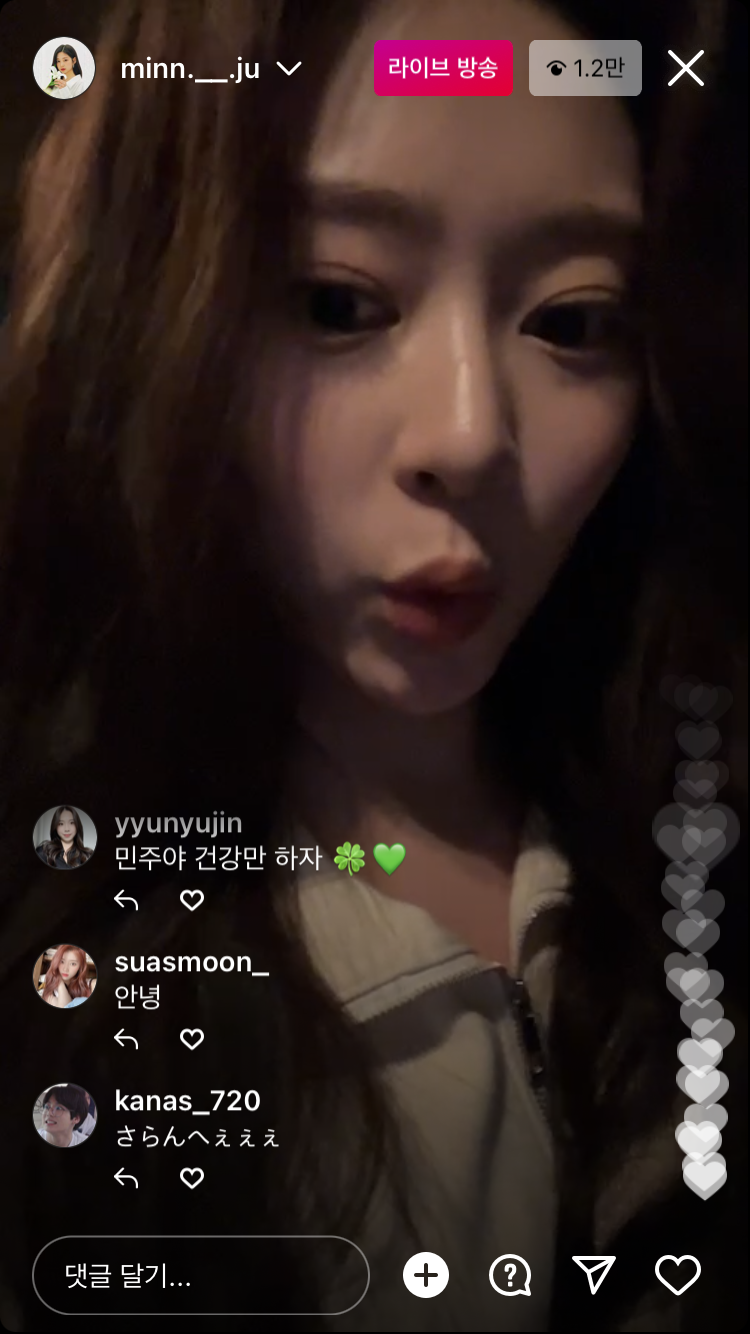Reply to suasmoon_'s comment
The height and width of the screenshot is (1334, 750).
pyautogui.click(x=126, y=1039)
